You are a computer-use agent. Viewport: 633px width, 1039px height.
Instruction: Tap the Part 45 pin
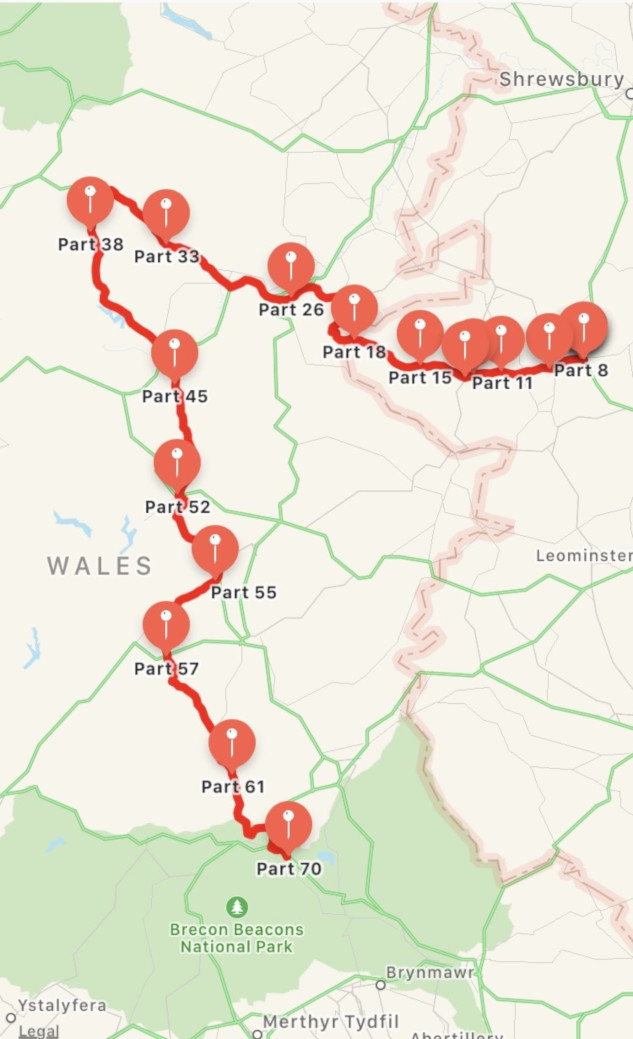pyautogui.click(x=174, y=354)
